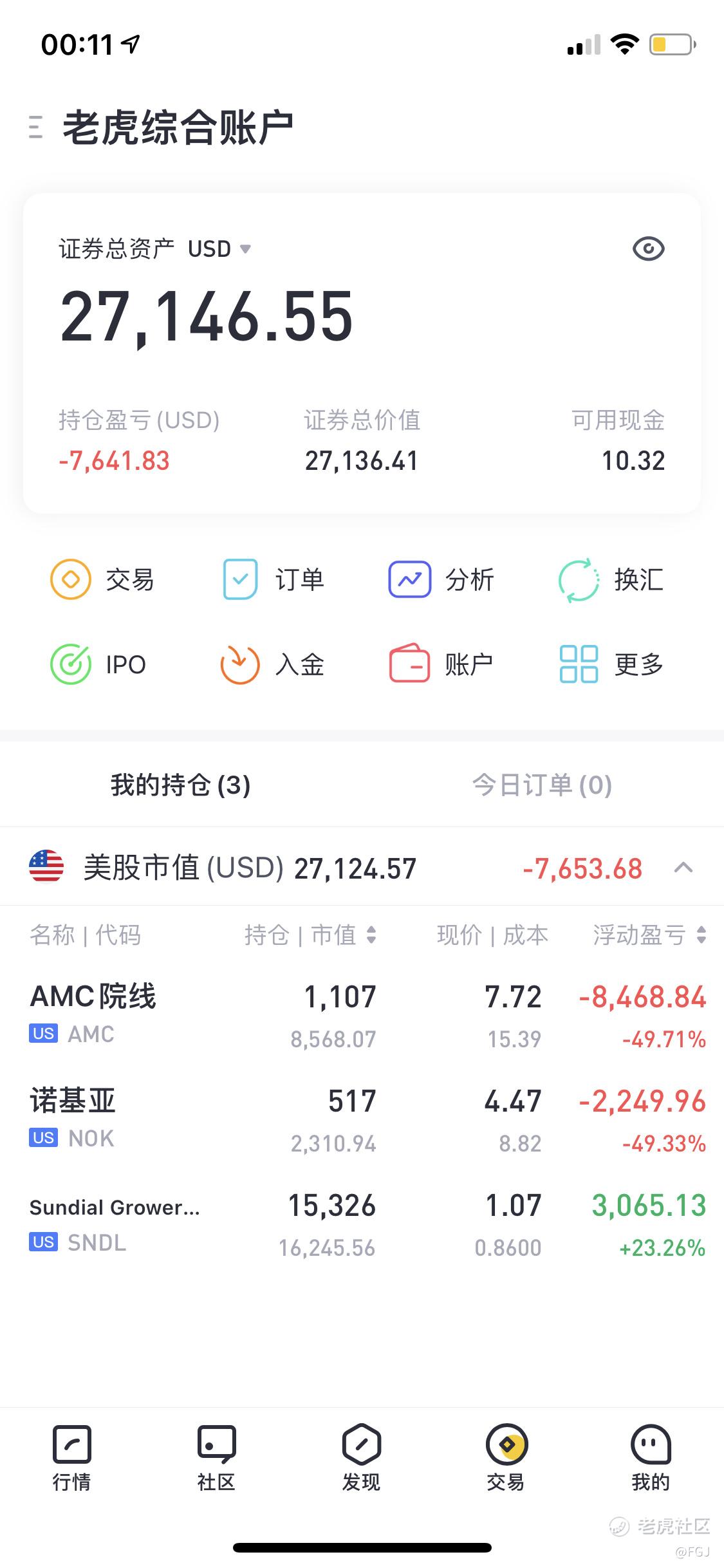
Task: Go to the 行情 bottom tab
Action: 71,1459
